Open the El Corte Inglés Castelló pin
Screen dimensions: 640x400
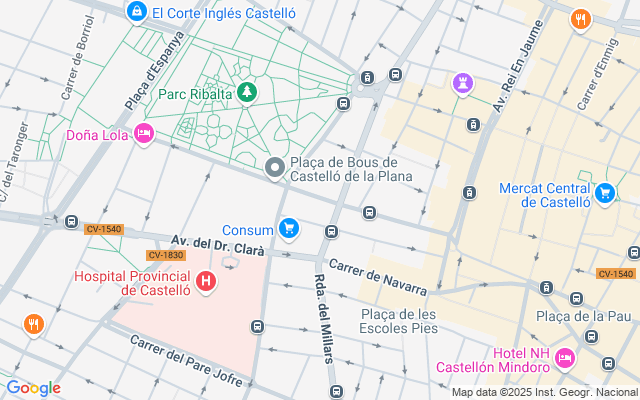click(x=137, y=12)
